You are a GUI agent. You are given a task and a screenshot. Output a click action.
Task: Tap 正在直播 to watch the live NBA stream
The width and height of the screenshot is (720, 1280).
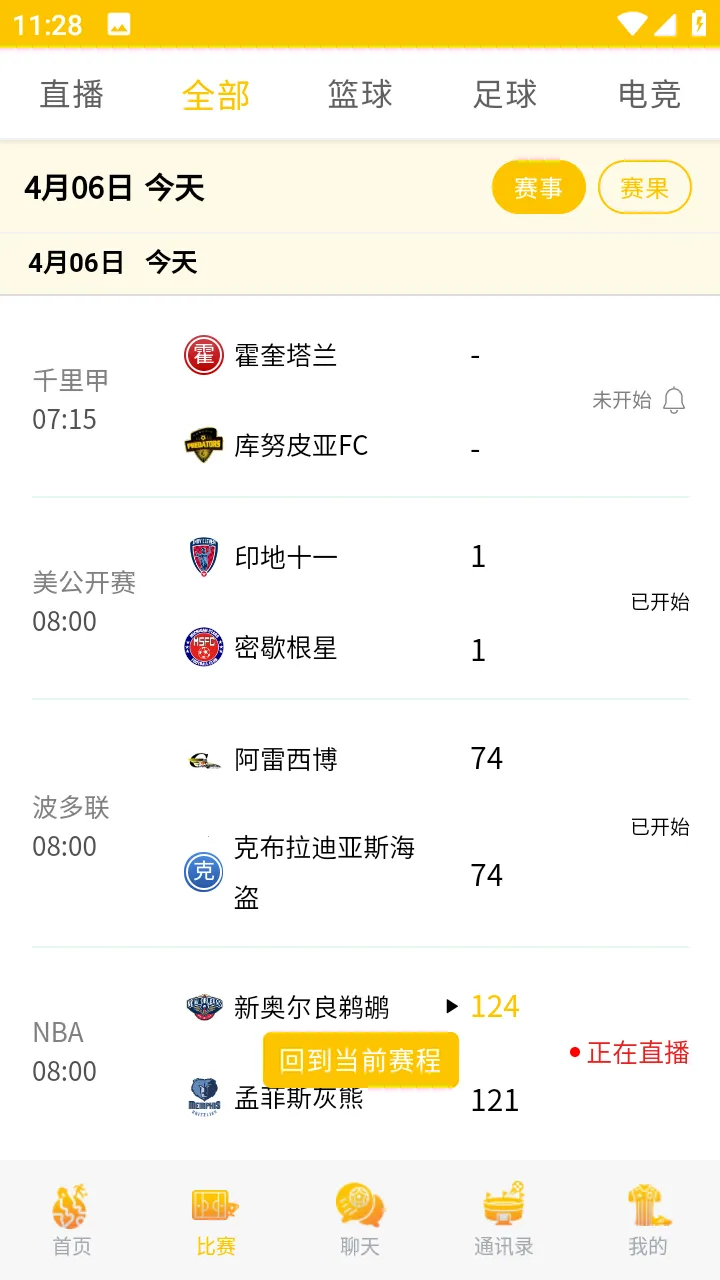click(637, 1053)
